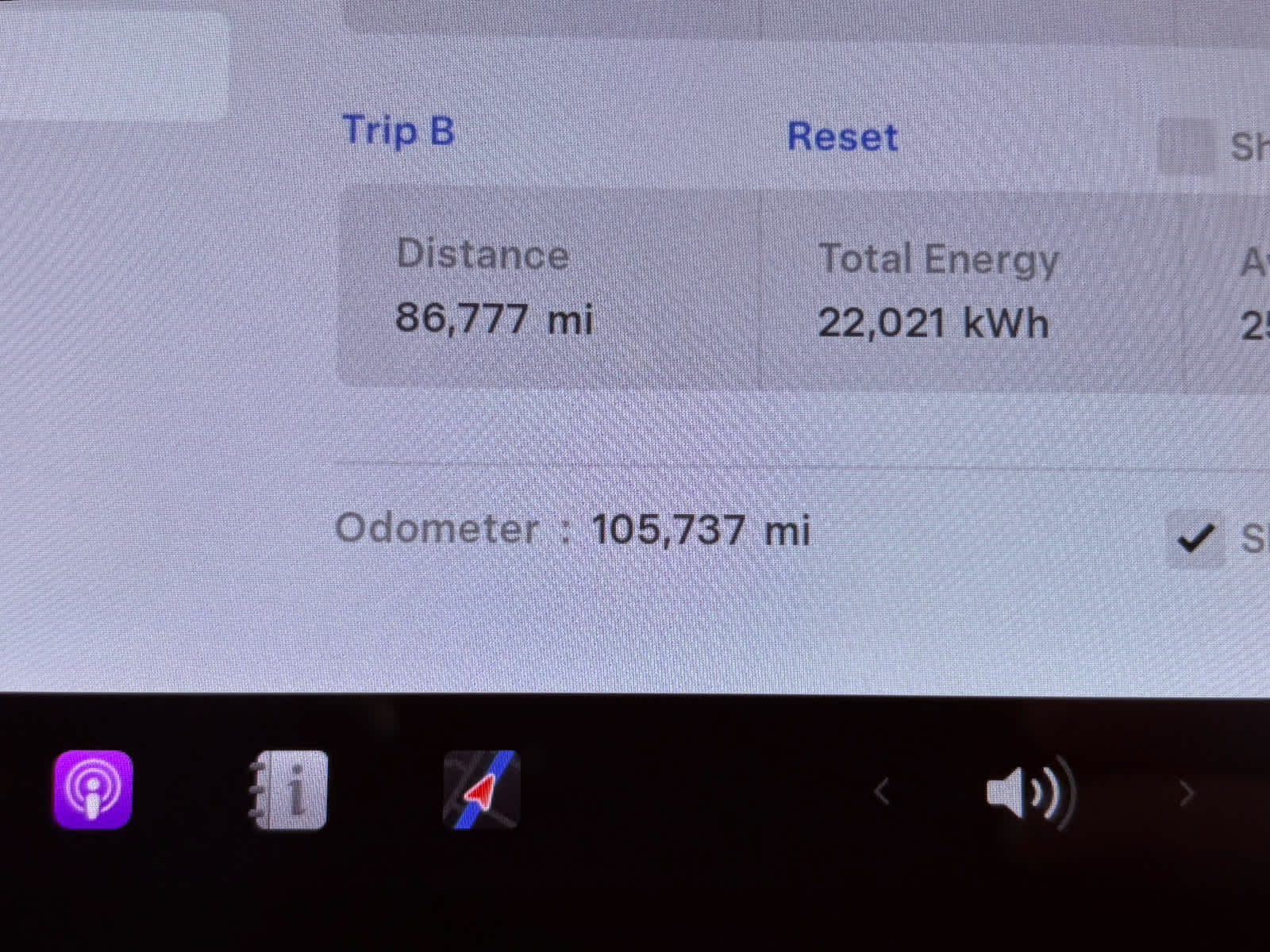This screenshot has height=952, width=1270.
Task: Reset the Trip B counter
Action: [842, 137]
